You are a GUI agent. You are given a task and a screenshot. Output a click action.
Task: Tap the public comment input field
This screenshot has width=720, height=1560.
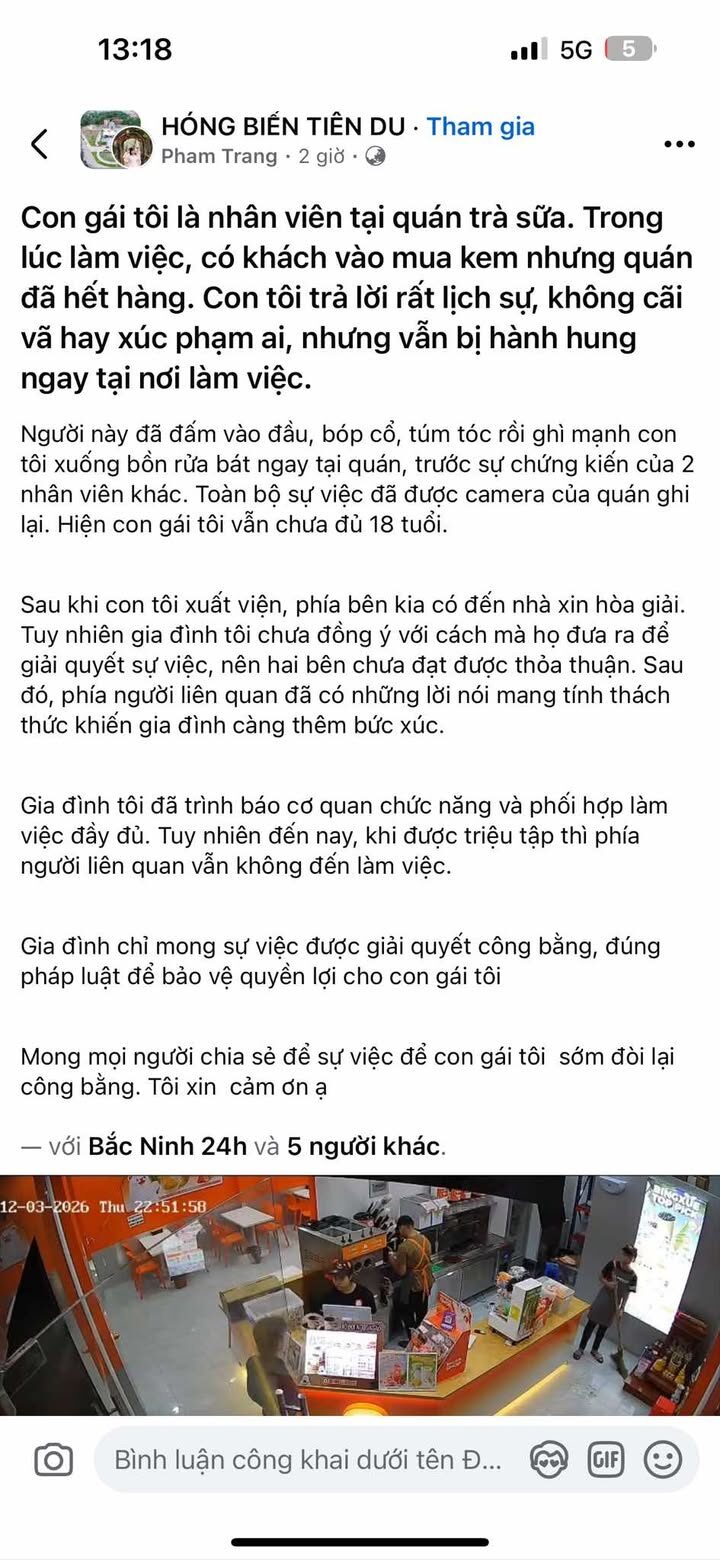308,1460
